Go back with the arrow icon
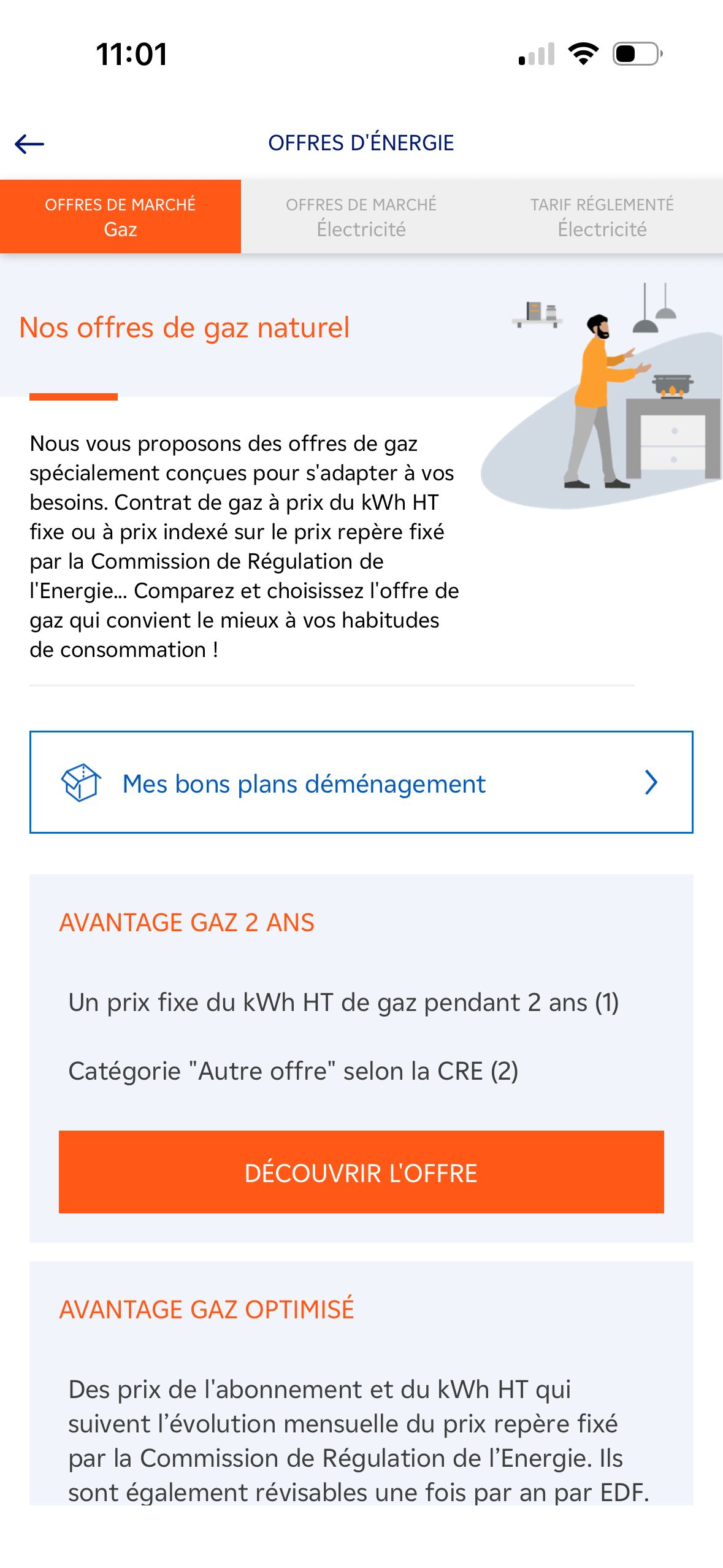The width and height of the screenshot is (723, 1568). 29,144
